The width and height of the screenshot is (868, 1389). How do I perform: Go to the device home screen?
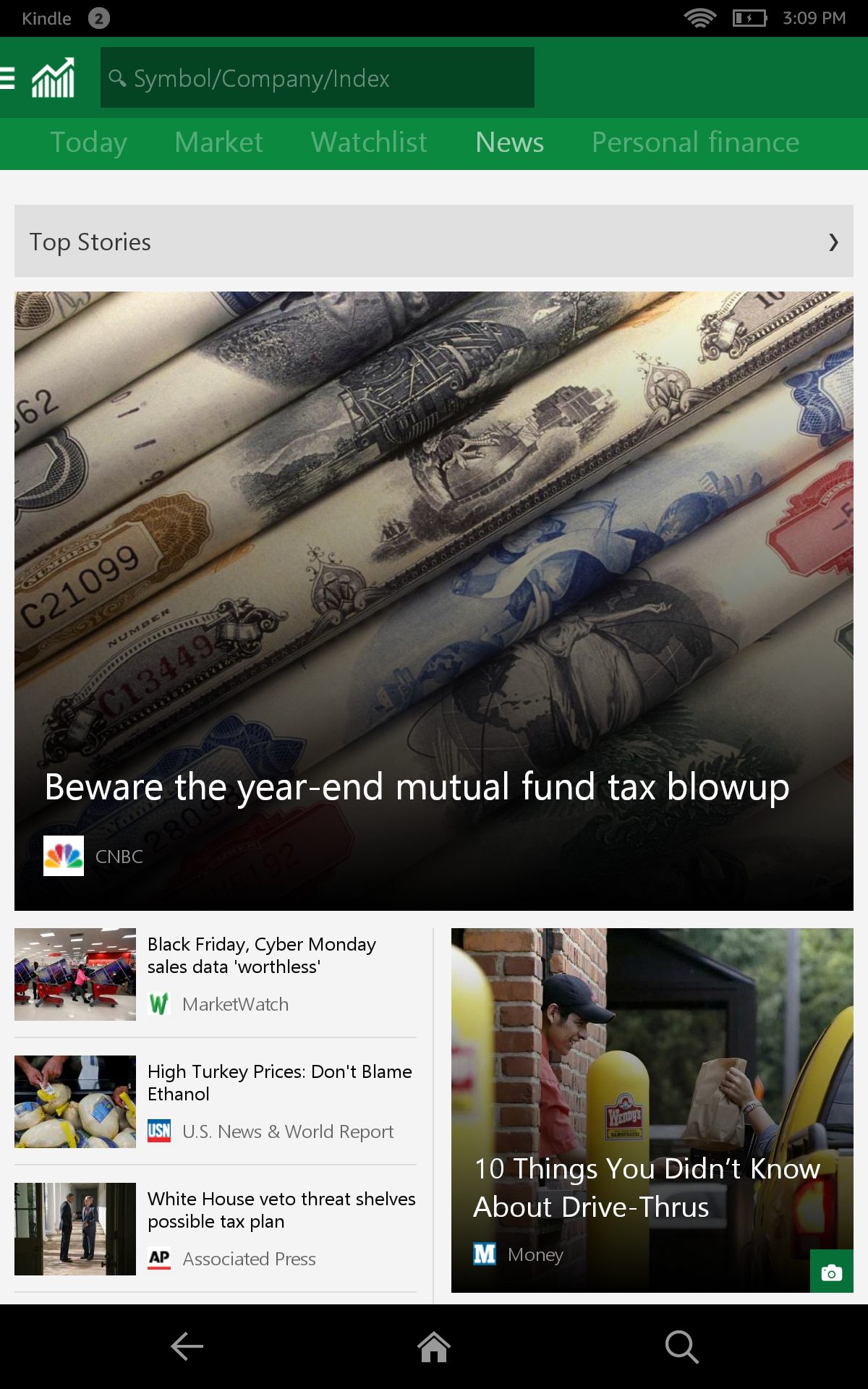pyautogui.click(x=434, y=1347)
